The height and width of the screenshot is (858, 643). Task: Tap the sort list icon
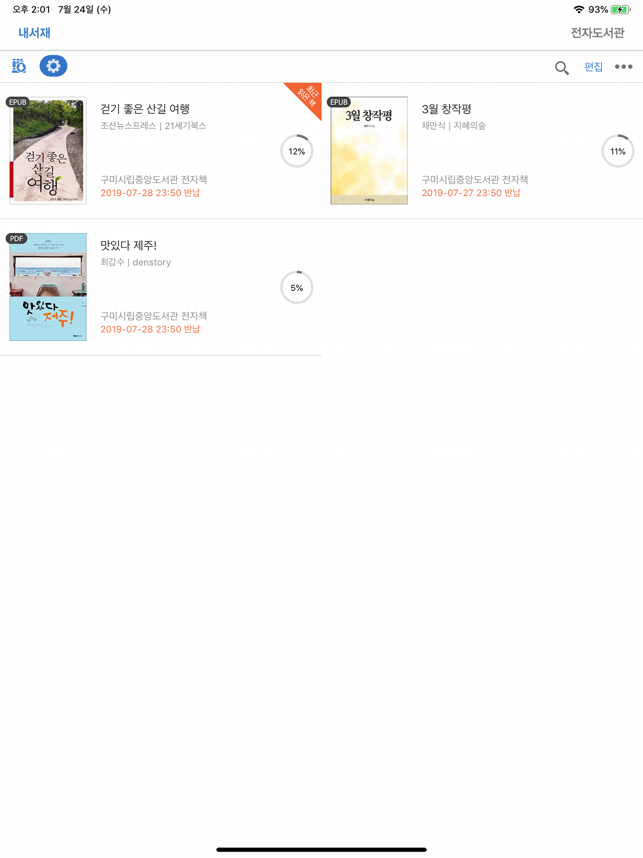tap(19, 66)
